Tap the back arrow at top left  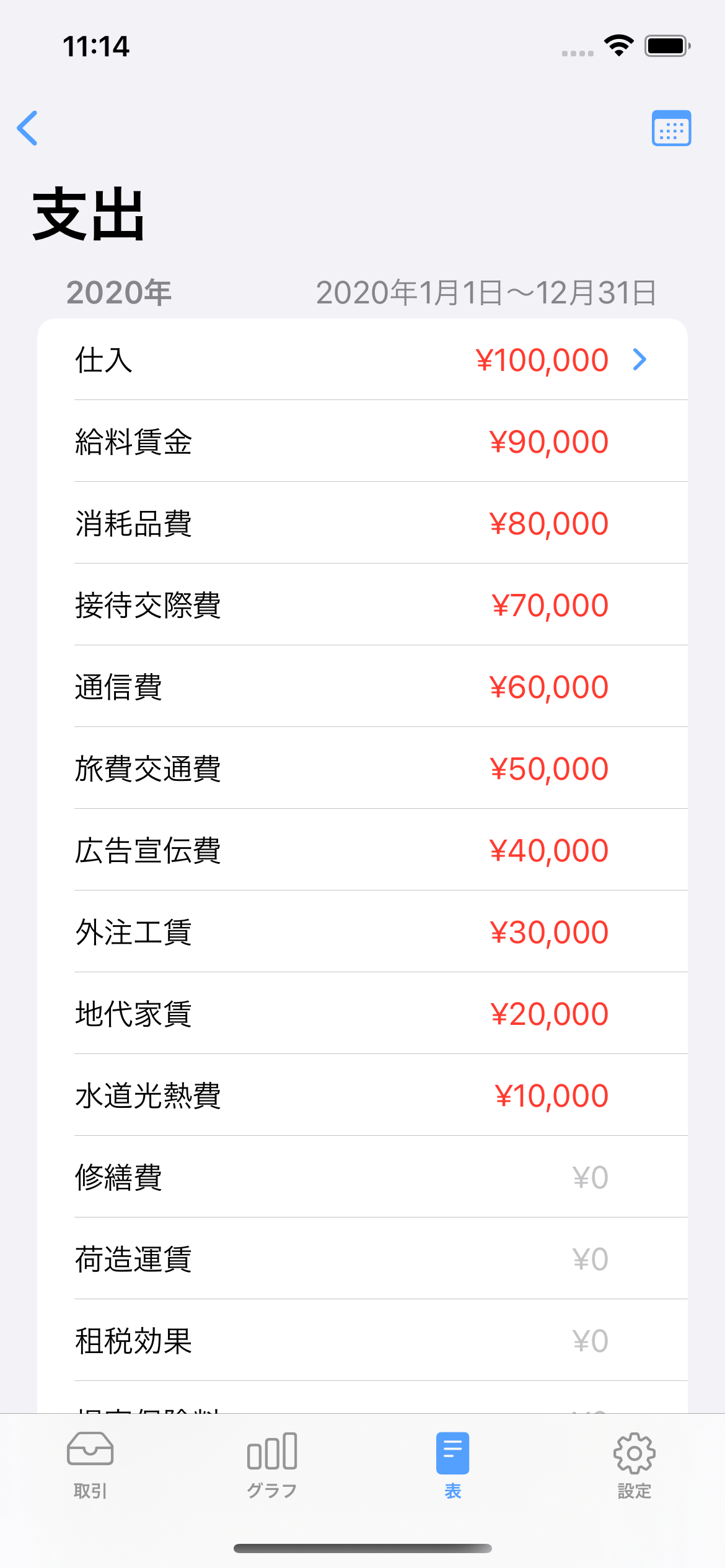click(29, 128)
